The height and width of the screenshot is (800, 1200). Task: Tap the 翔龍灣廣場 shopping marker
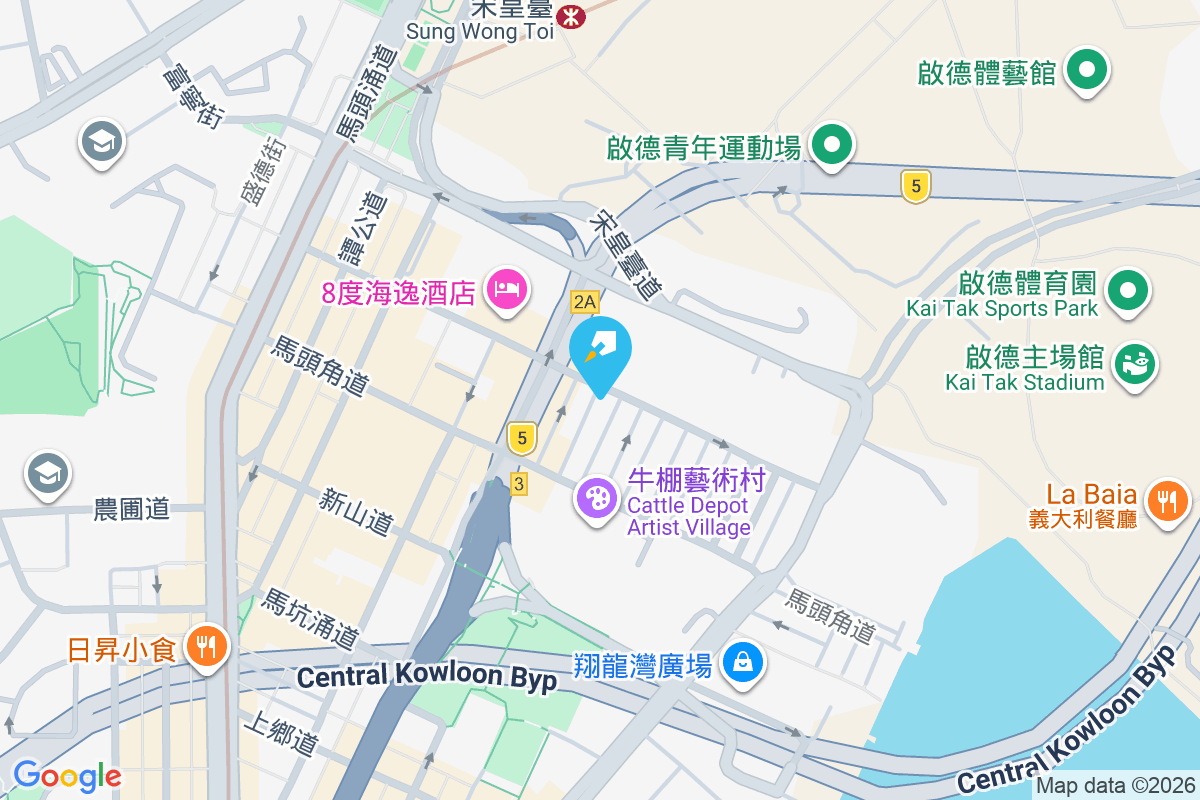click(x=744, y=662)
